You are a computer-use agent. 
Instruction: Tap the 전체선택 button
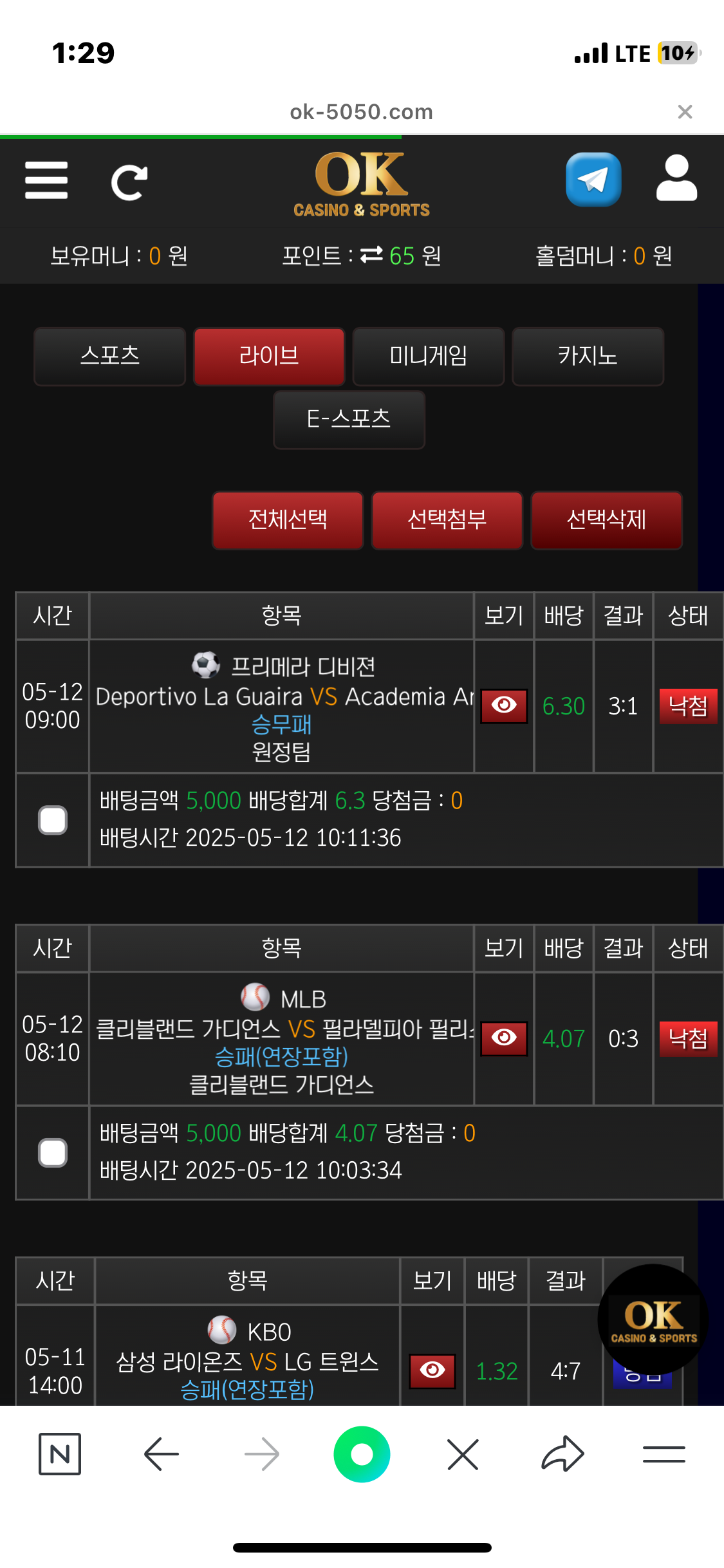point(288,519)
